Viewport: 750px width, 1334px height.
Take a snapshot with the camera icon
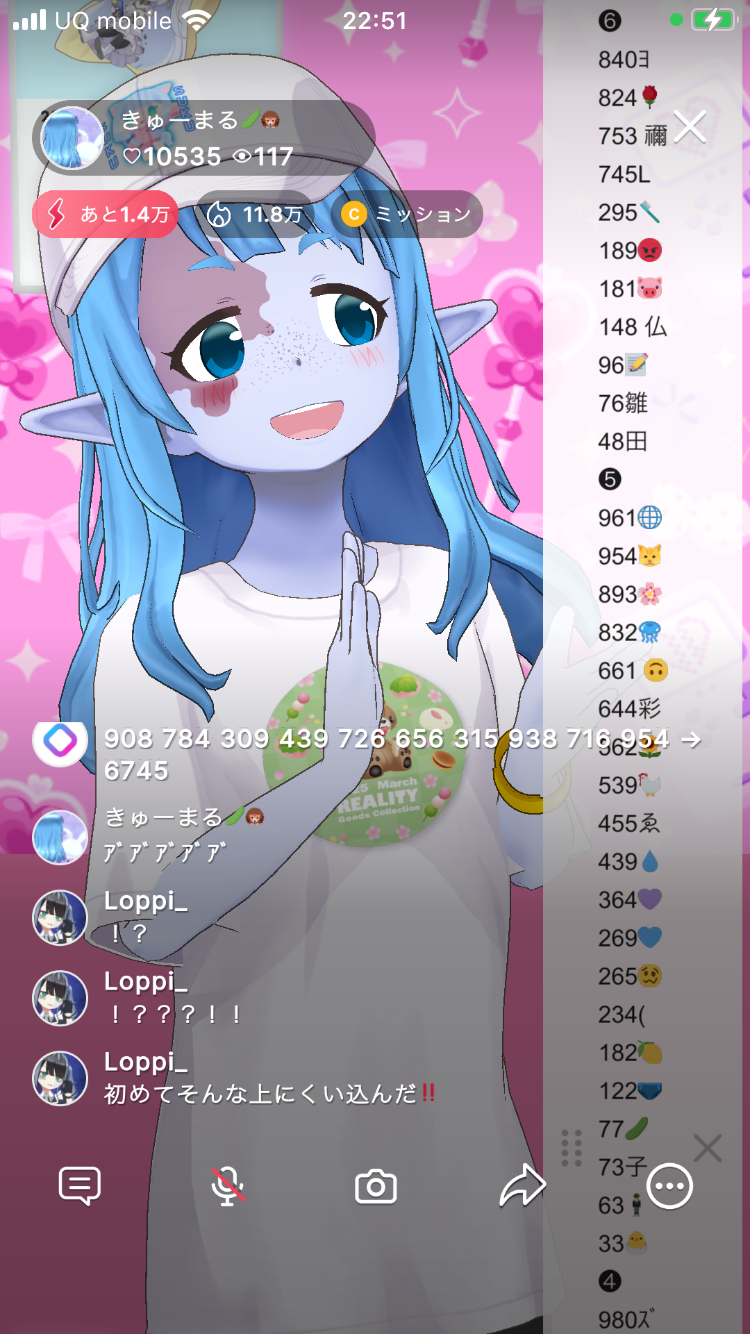[x=376, y=1187]
